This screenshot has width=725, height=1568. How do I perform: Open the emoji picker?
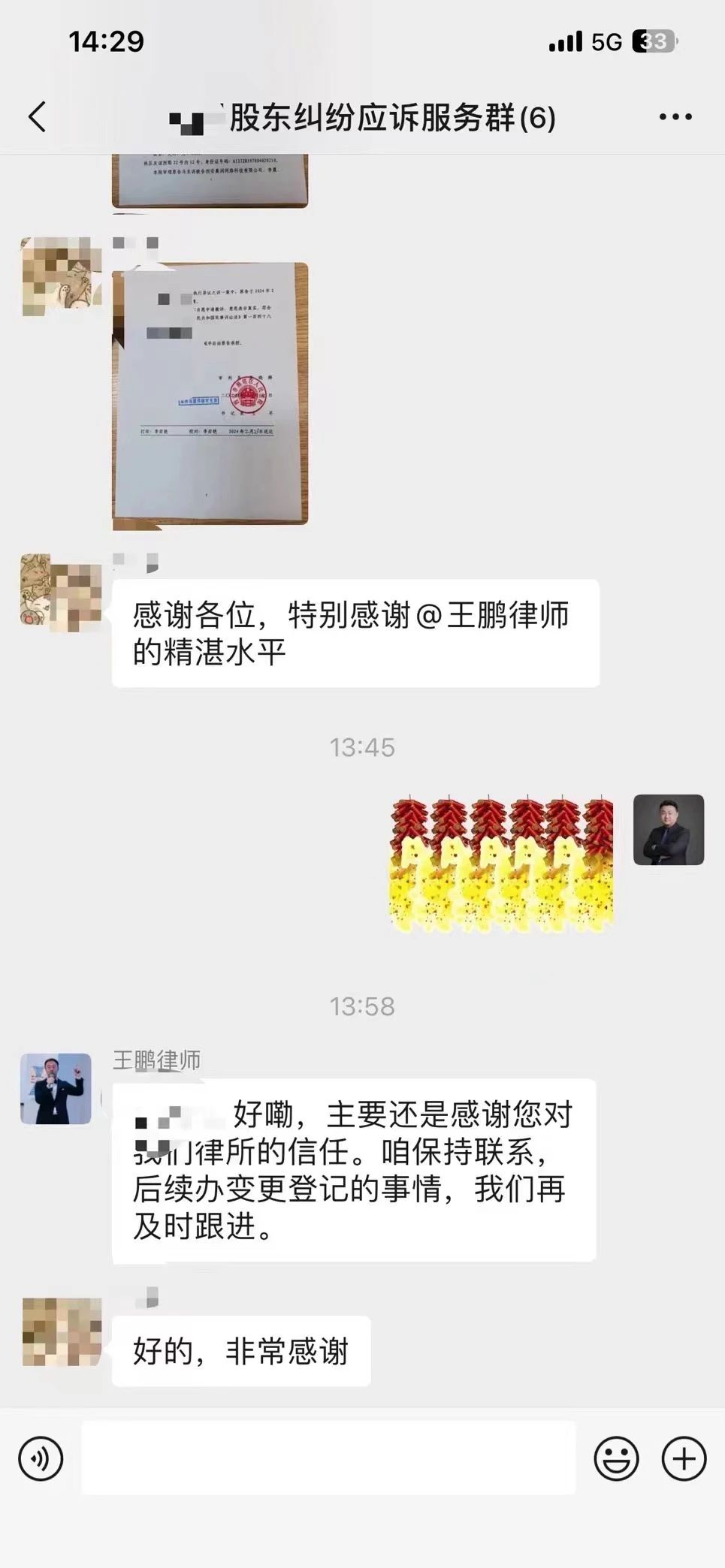(616, 1458)
